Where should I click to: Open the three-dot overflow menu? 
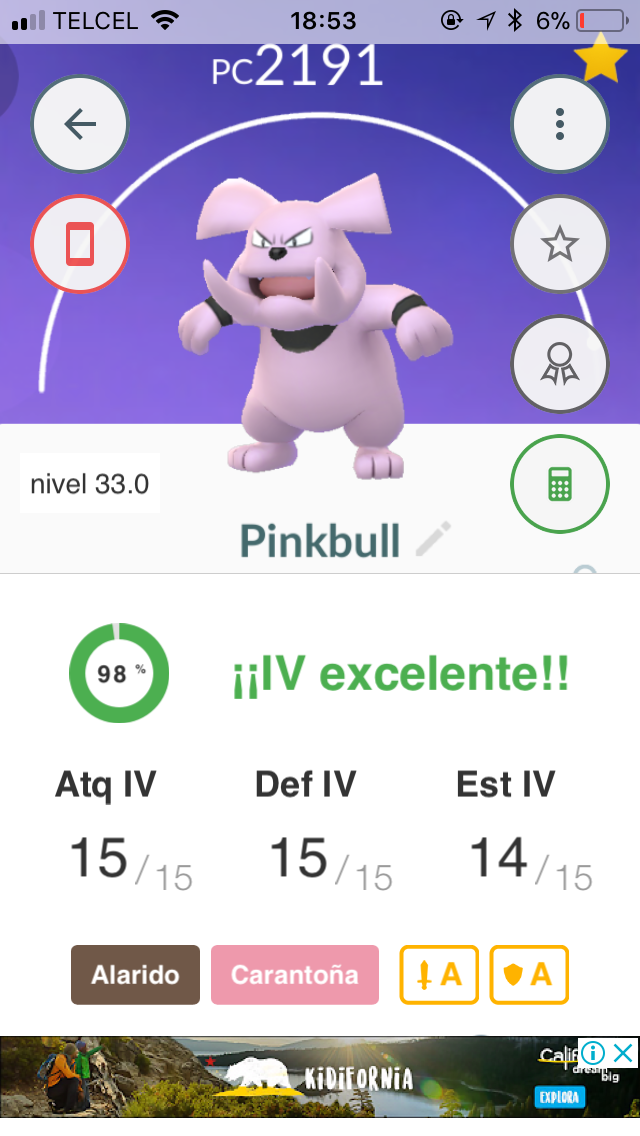click(x=560, y=124)
